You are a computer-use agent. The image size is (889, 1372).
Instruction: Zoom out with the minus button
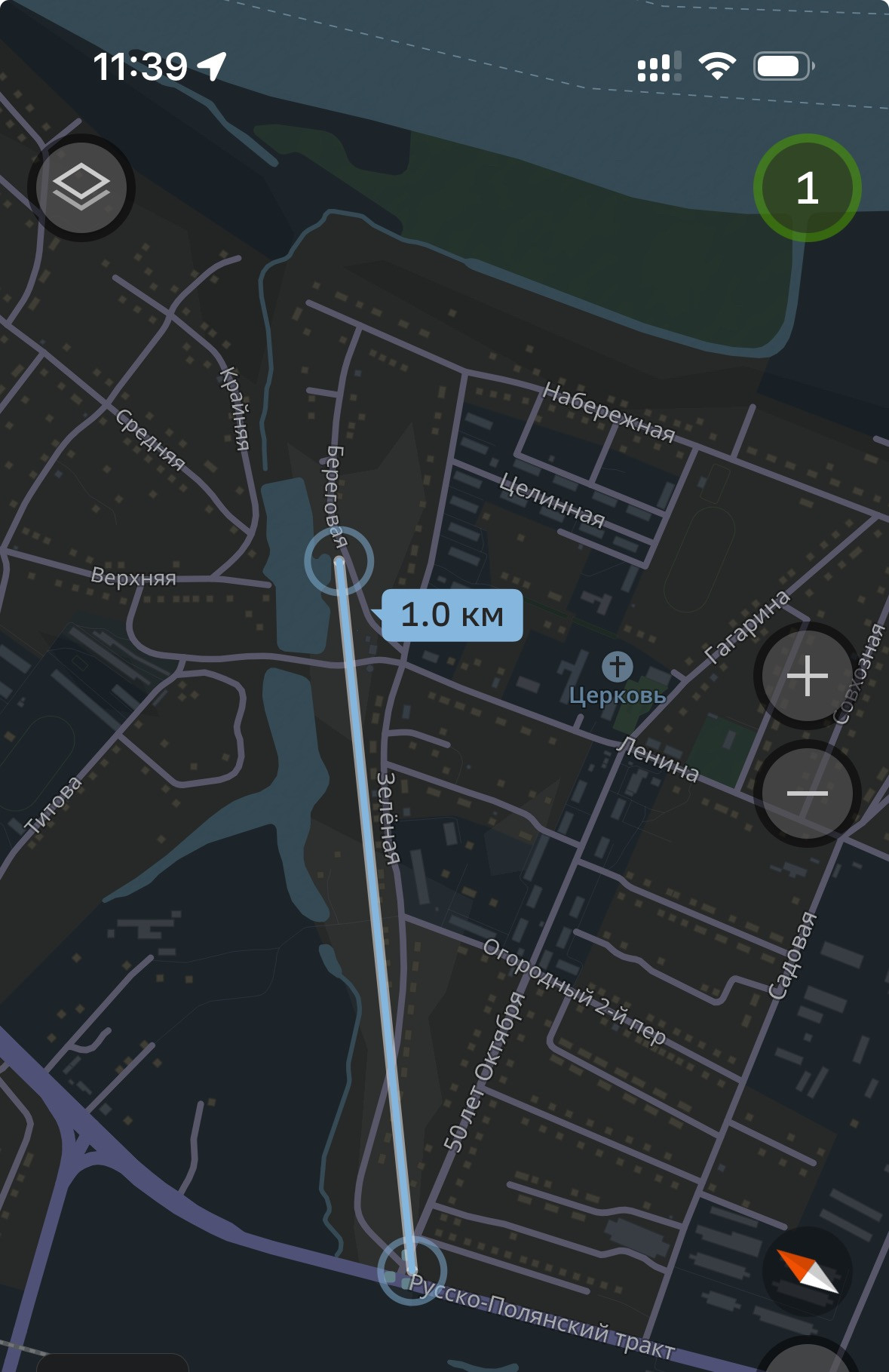(x=808, y=793)
